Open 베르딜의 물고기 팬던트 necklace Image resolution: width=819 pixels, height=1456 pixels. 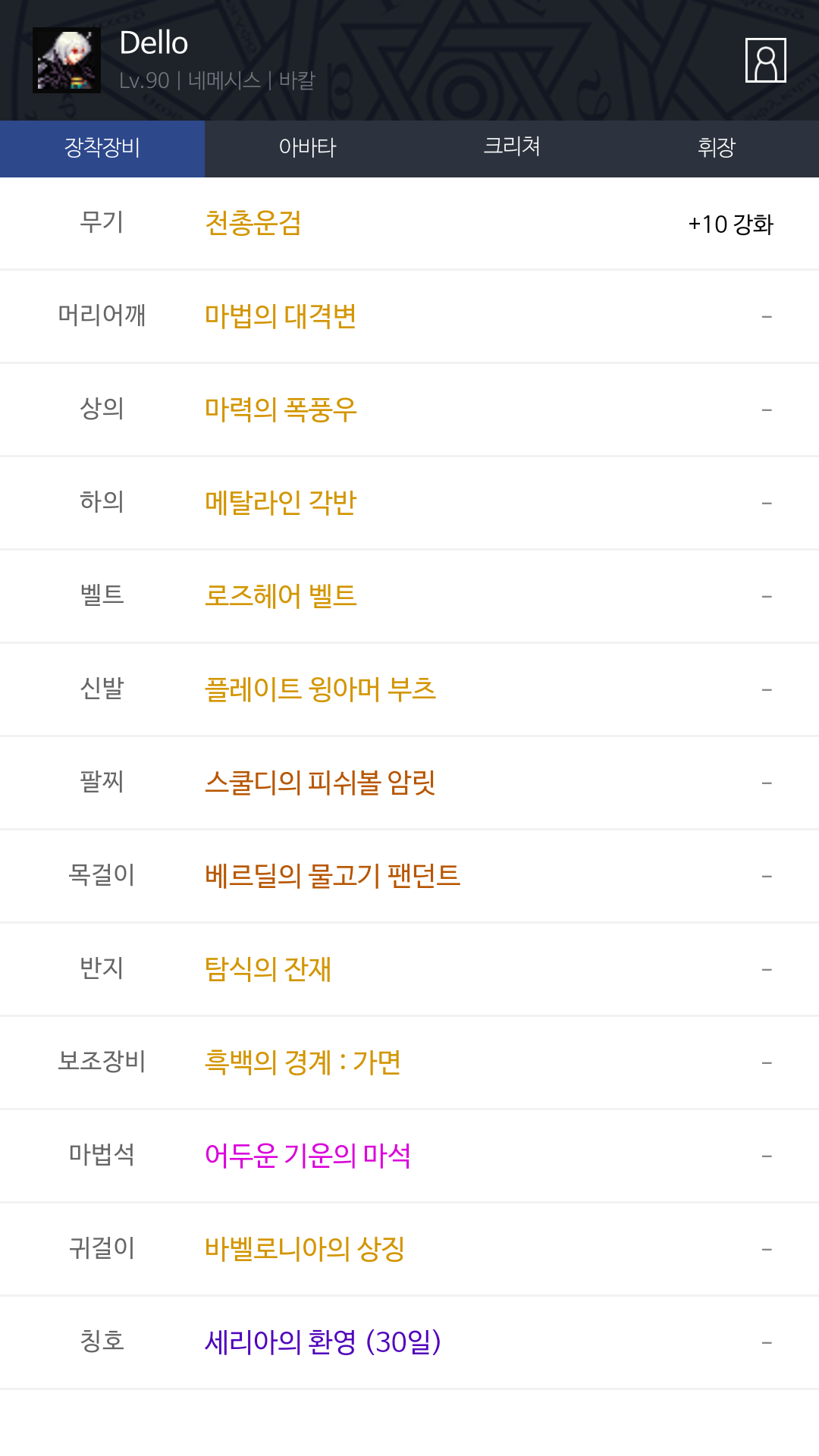point(332,876)
